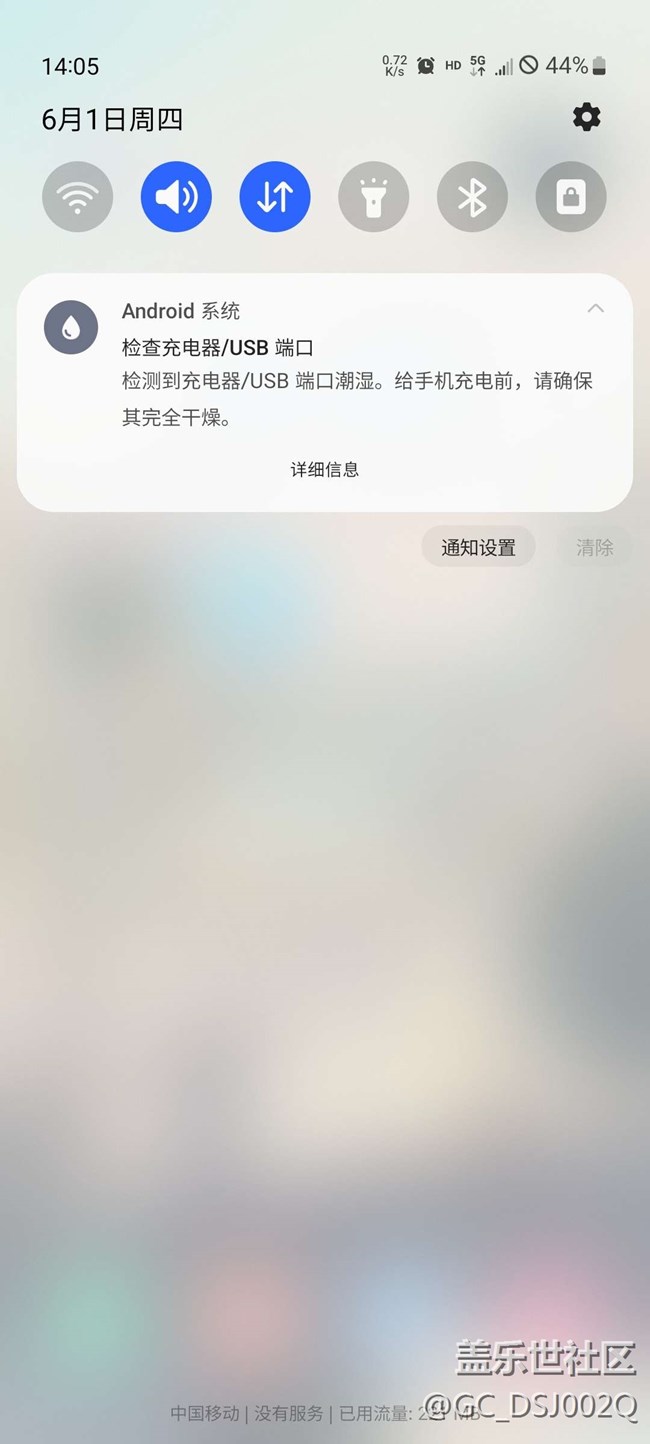
Task: Turn on the flashlight
Action: tap(373, 197)
